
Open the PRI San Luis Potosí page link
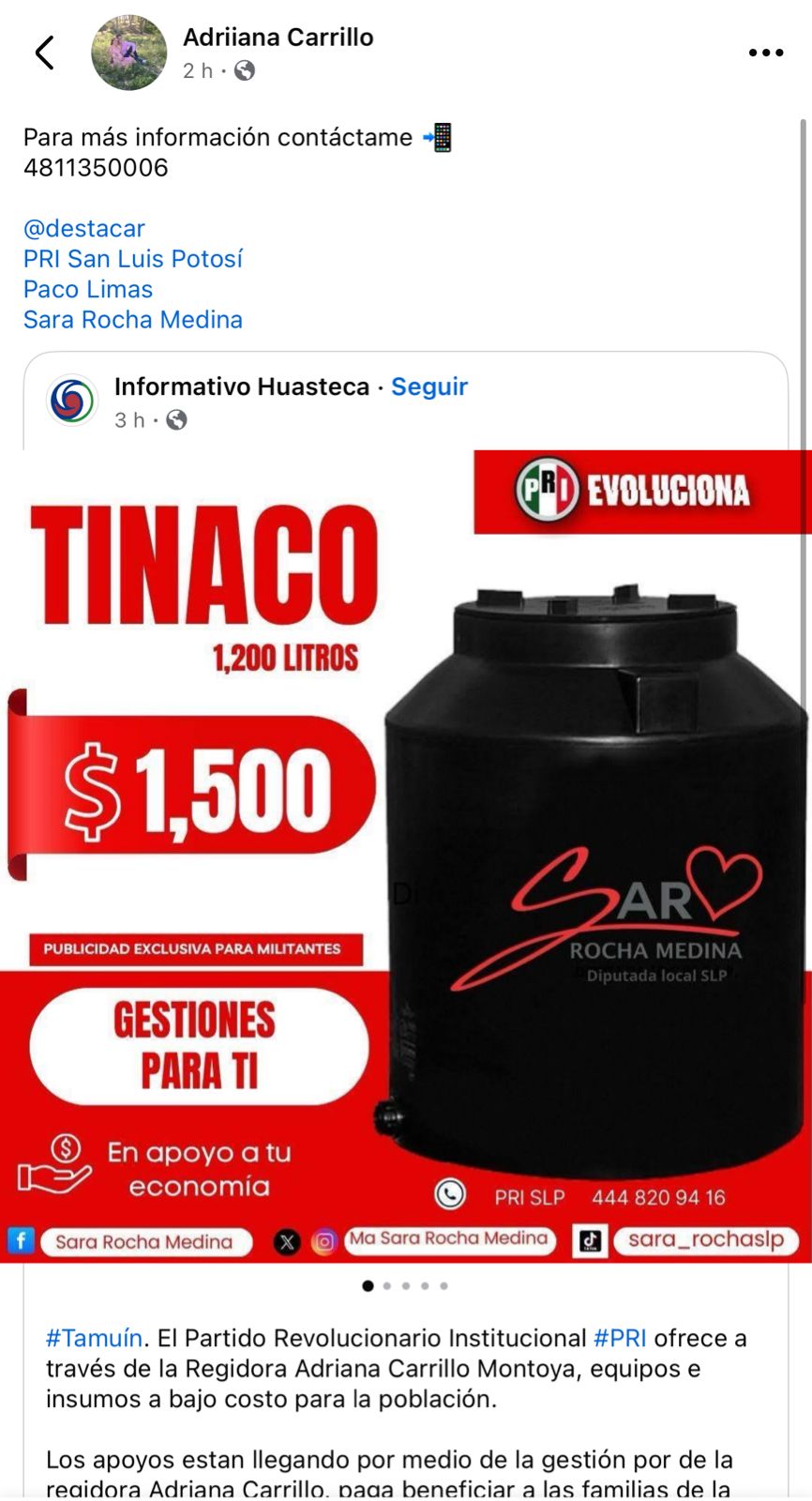tap(133, 259)
